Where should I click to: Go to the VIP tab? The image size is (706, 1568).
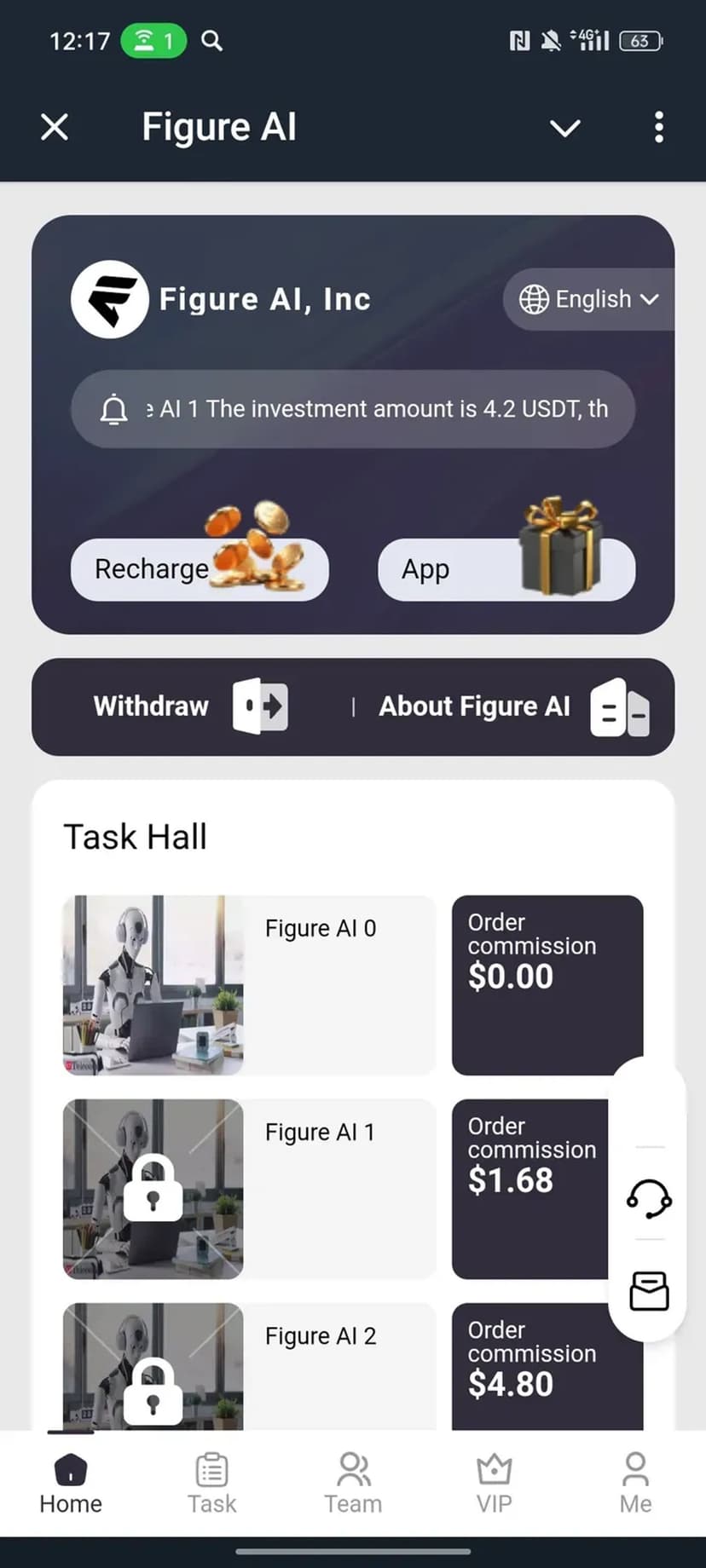(494, 1484)
